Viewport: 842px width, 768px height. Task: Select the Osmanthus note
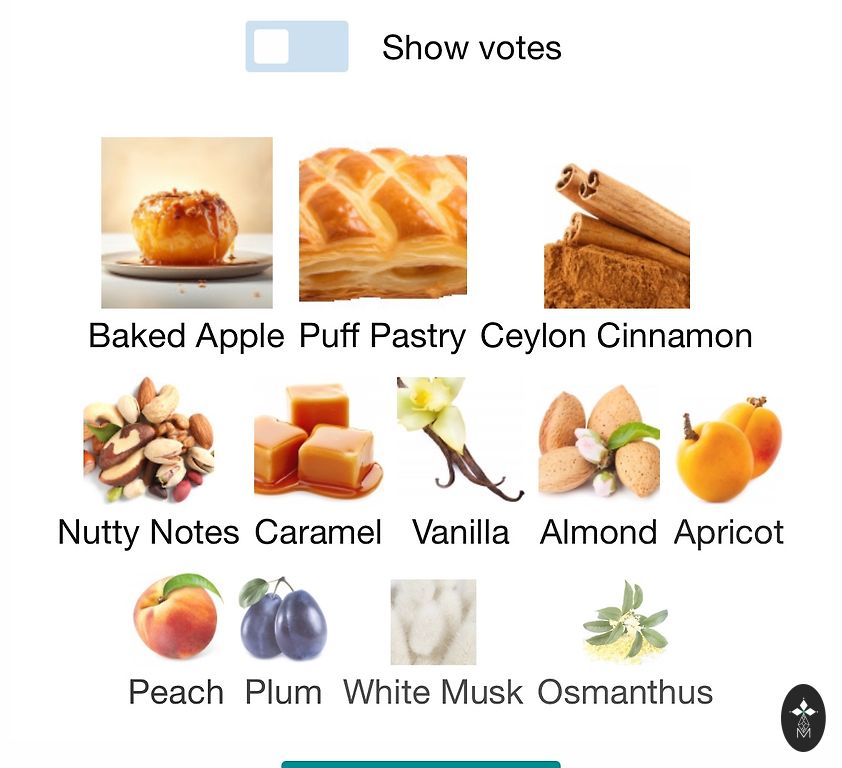click(625, 622)
